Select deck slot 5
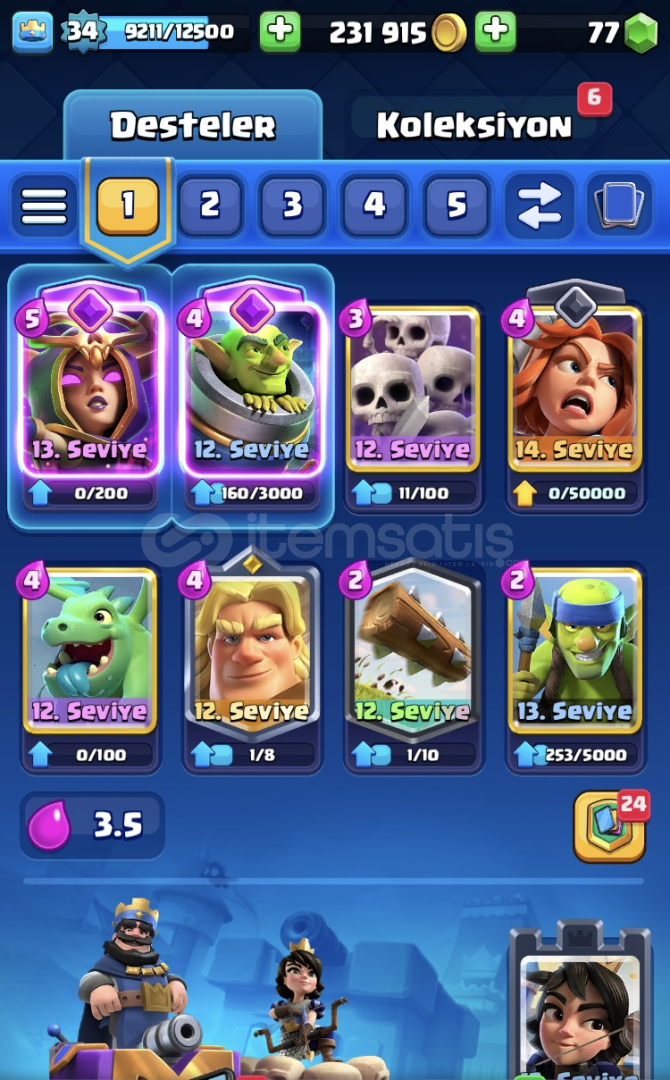670x1080 pixels. click(456, 205)
